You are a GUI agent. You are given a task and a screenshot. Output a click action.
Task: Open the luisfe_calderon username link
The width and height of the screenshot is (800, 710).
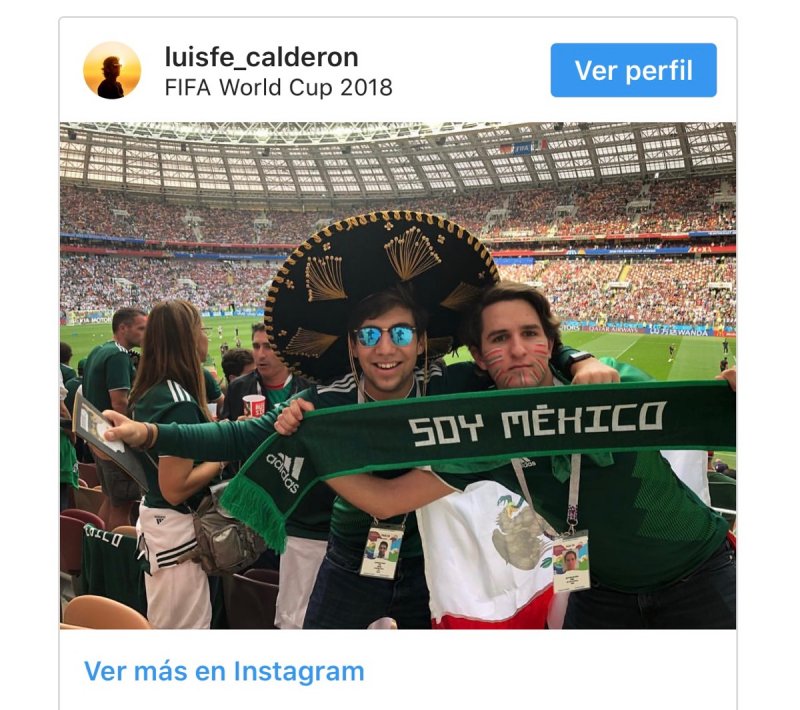tap(261, 57)
